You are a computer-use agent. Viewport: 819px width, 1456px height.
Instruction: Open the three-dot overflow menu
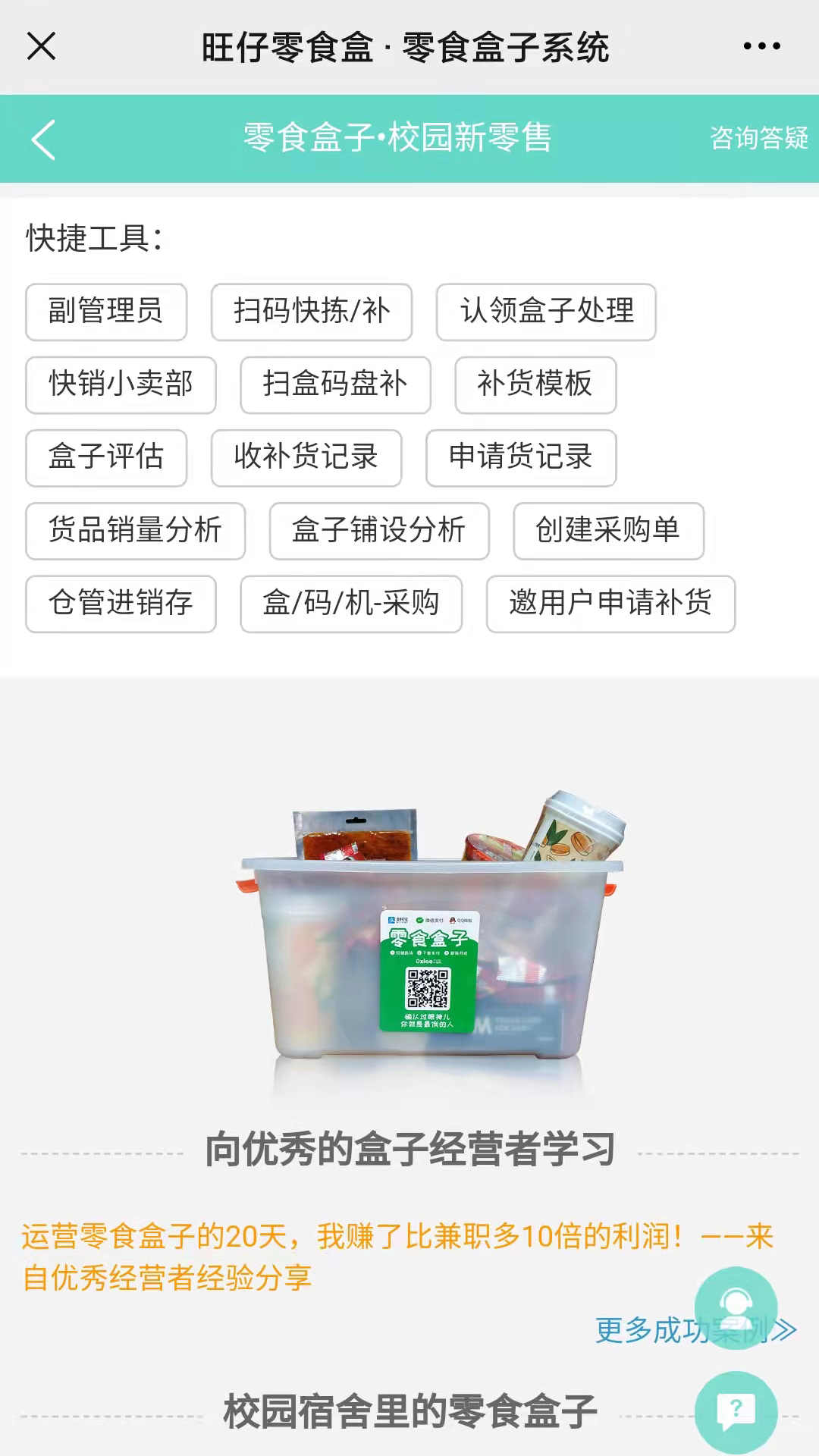tap(761, 46)
